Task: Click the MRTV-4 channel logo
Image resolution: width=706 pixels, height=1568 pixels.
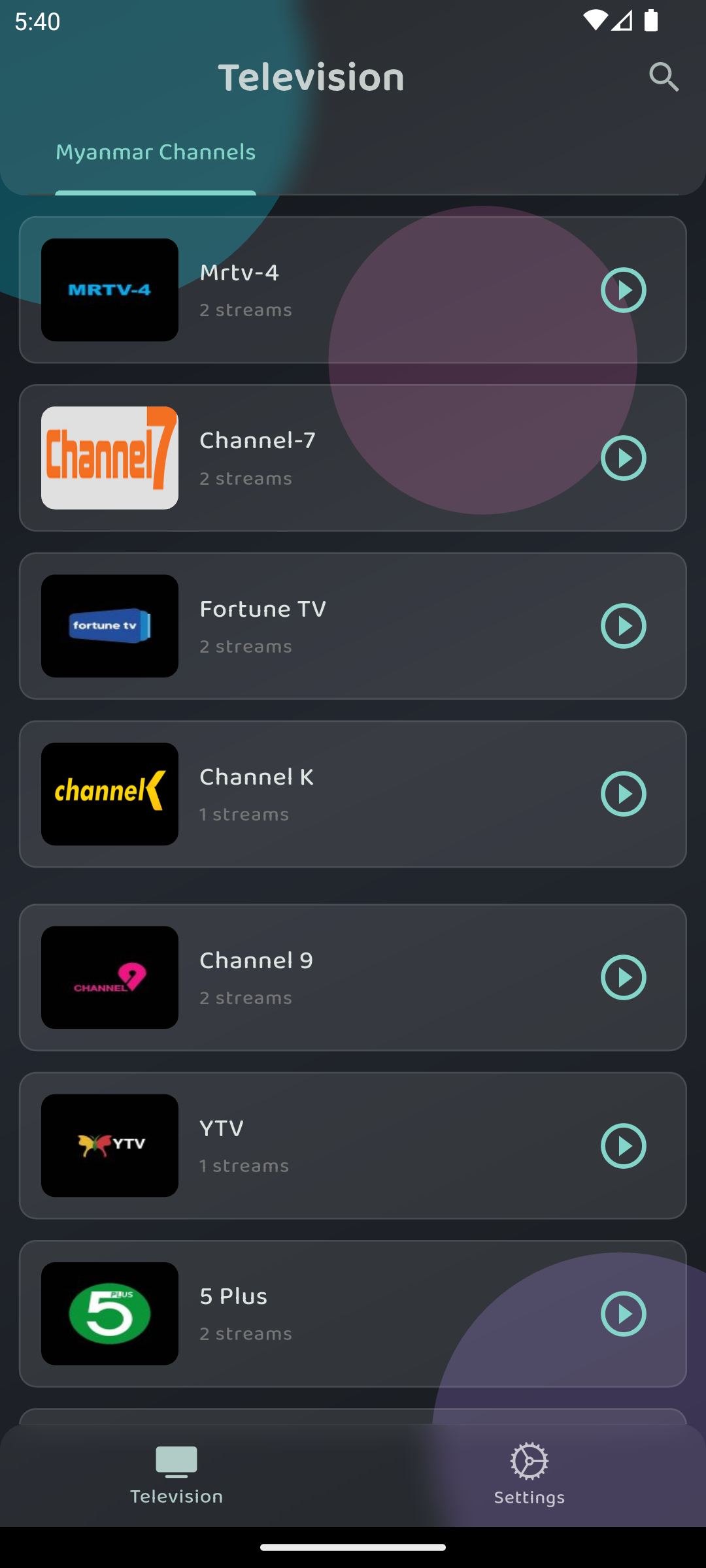Action: click(109, 289)
